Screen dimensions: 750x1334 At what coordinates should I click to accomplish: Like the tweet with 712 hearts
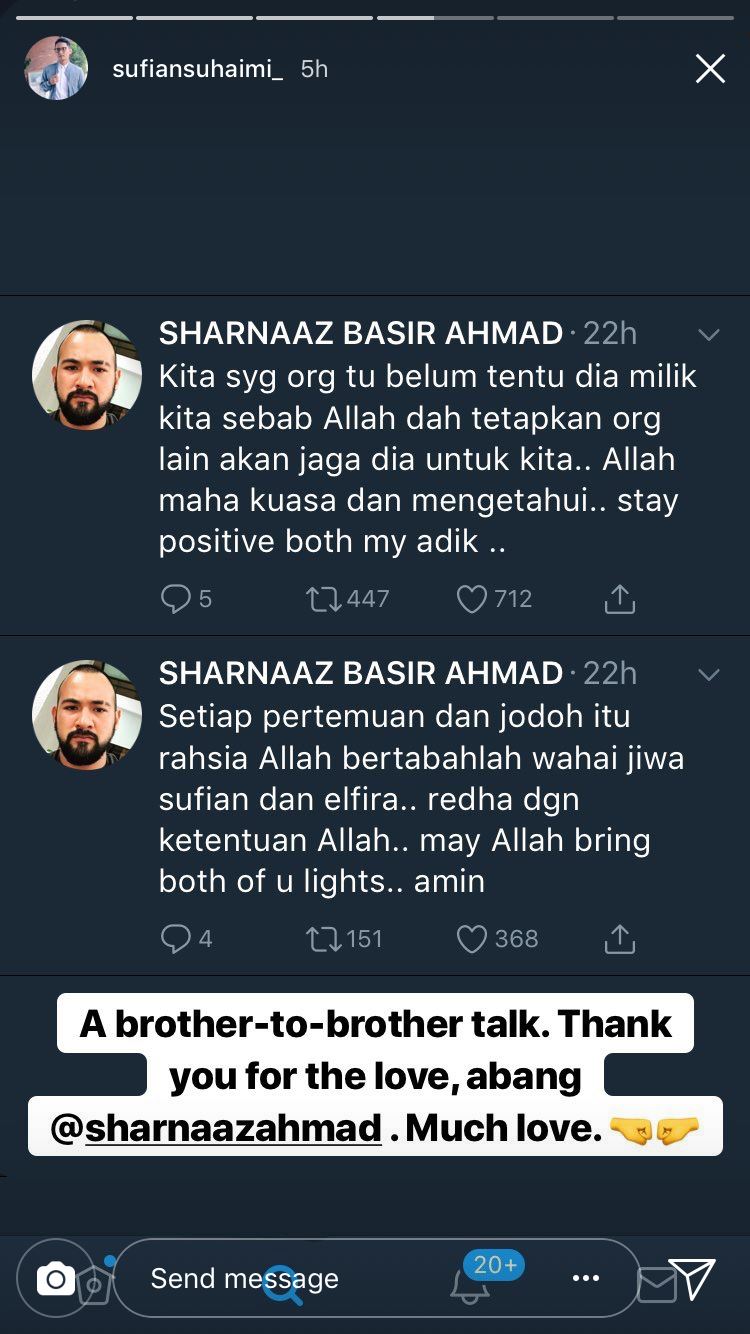[x=471, y=598]
